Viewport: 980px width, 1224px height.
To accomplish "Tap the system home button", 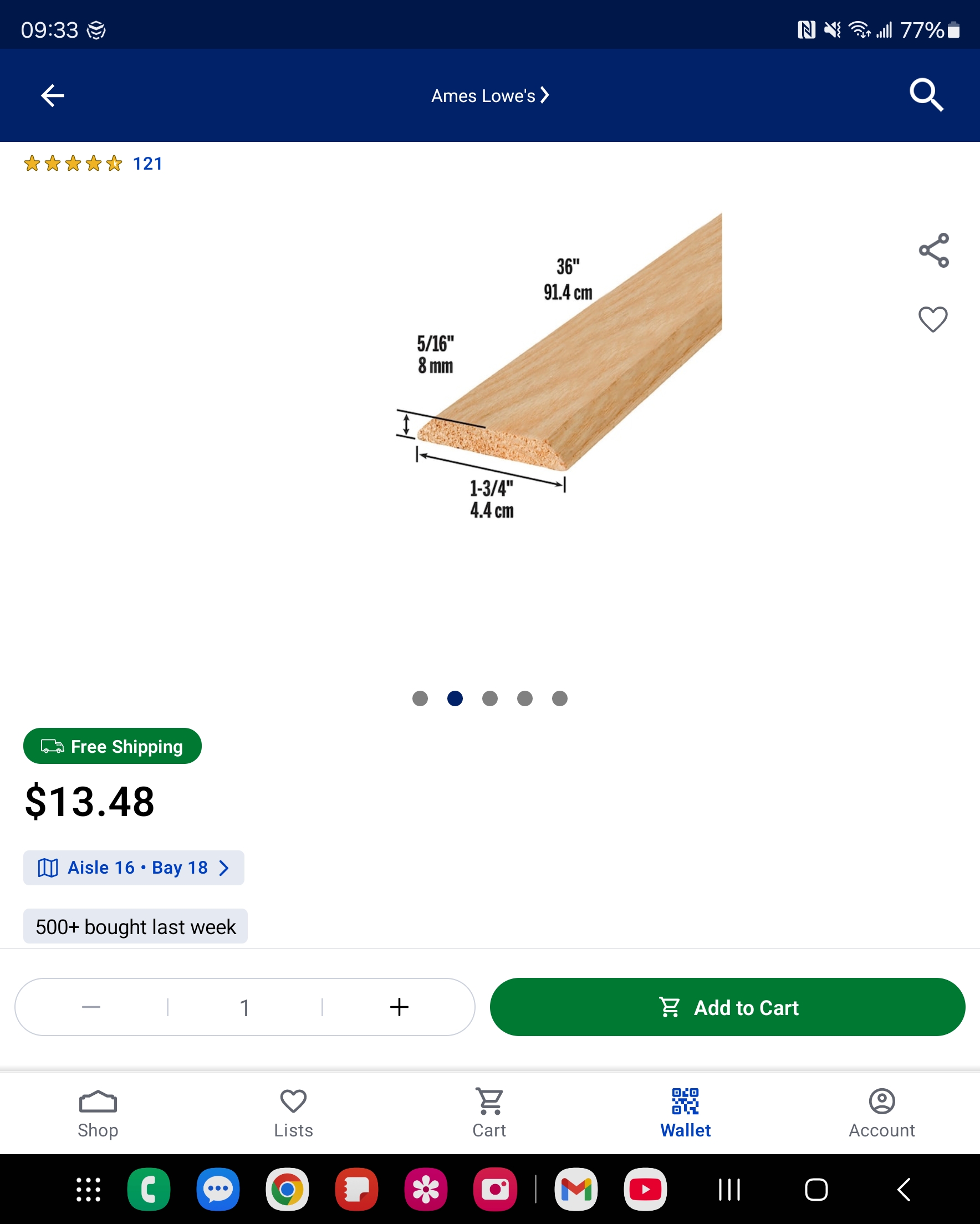I will pos(816,1190).
